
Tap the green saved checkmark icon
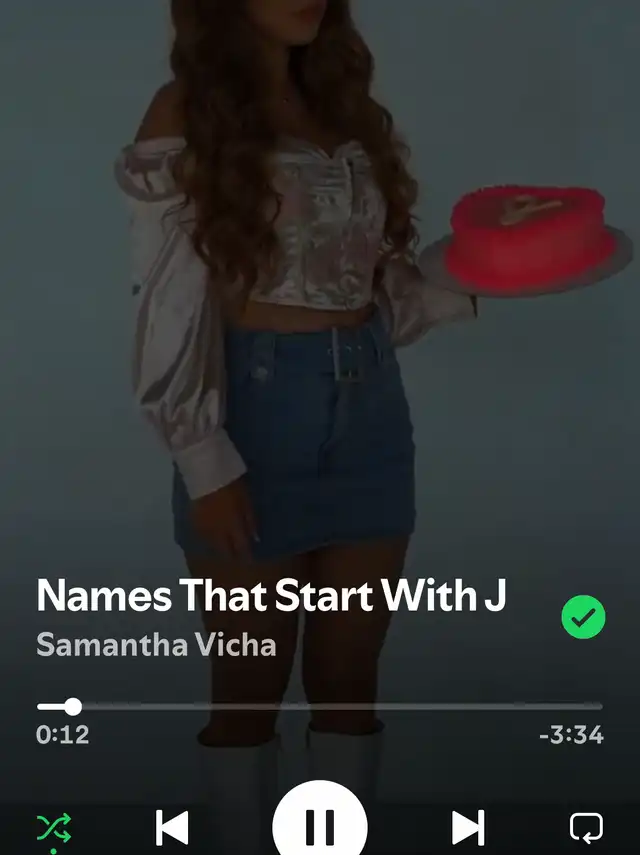click(x=583, y=619)
